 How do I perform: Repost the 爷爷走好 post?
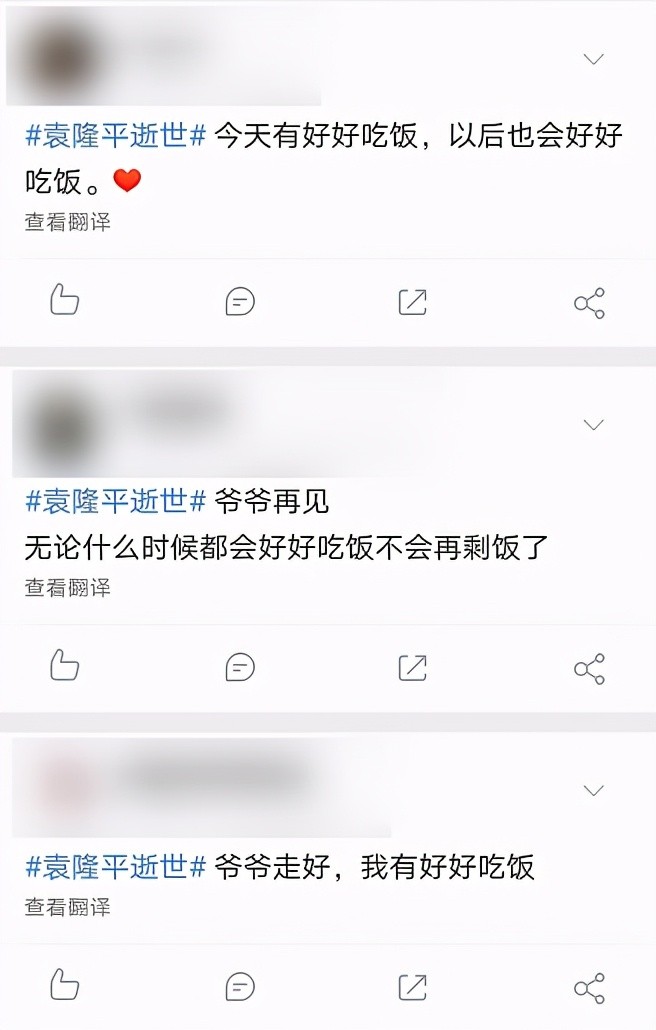[x=412, y=987]
